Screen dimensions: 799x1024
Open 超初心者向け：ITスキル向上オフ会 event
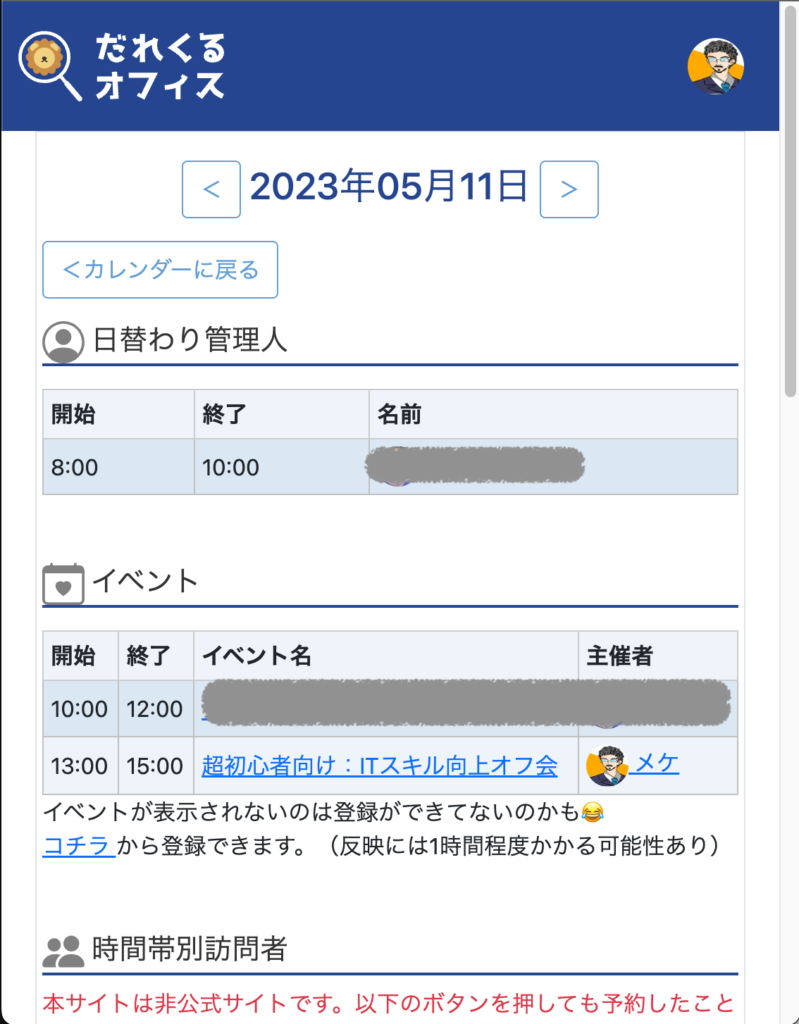pos(379,767)
